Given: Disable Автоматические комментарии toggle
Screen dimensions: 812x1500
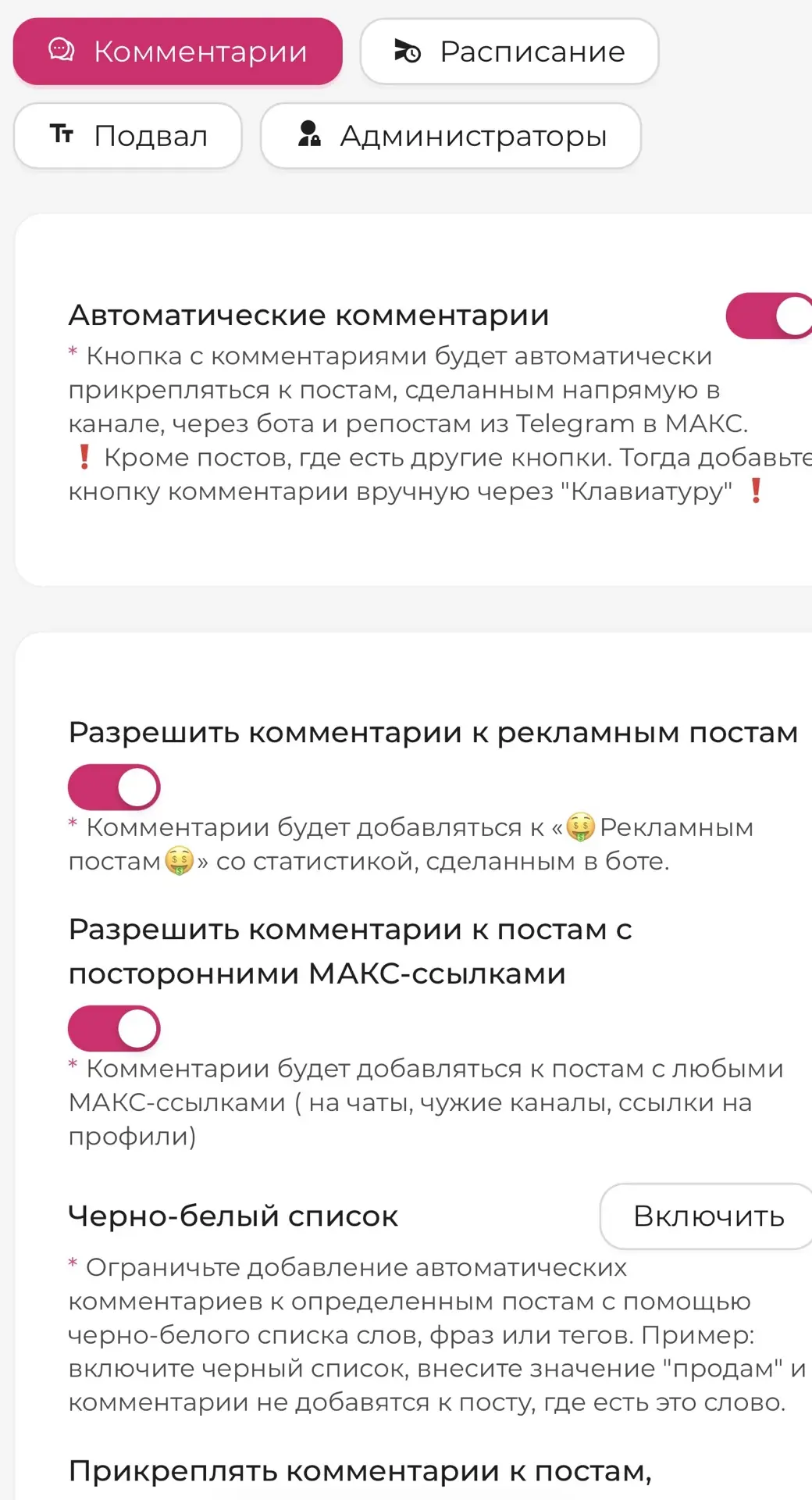Looking at the screenshot, I should [x=769, y=316].
